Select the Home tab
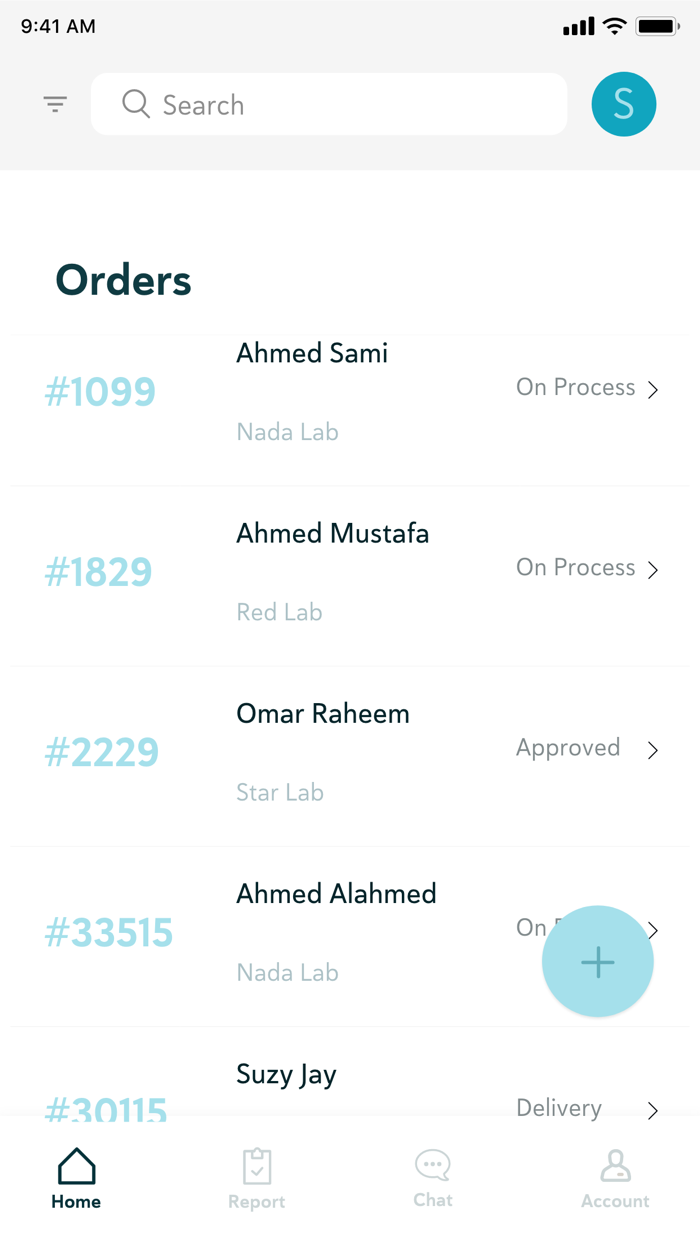This screenshot has height=1244, width=700. [x=76, y=1179]
